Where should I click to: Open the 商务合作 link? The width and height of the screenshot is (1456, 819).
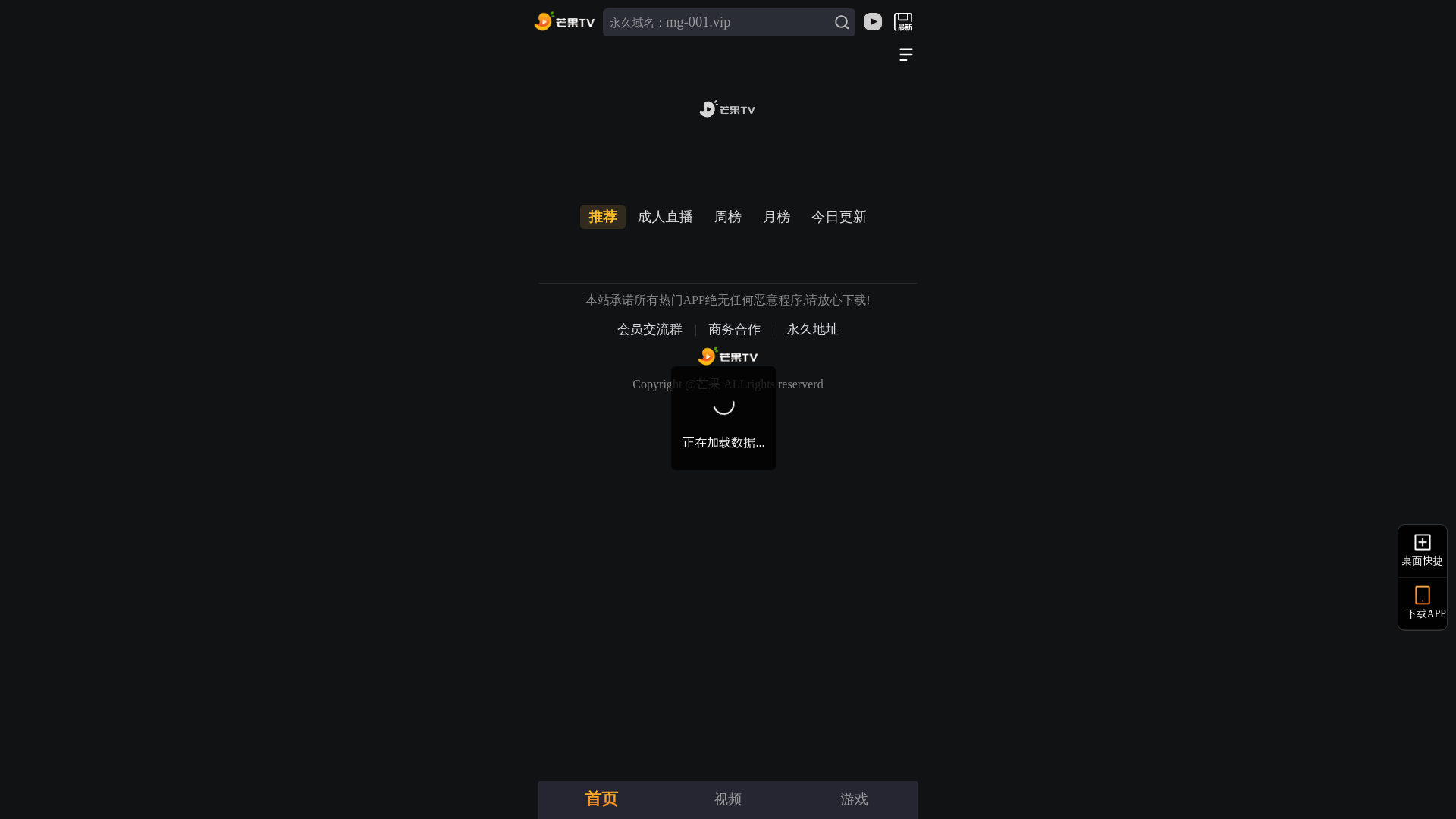click(x=734, y=329)
